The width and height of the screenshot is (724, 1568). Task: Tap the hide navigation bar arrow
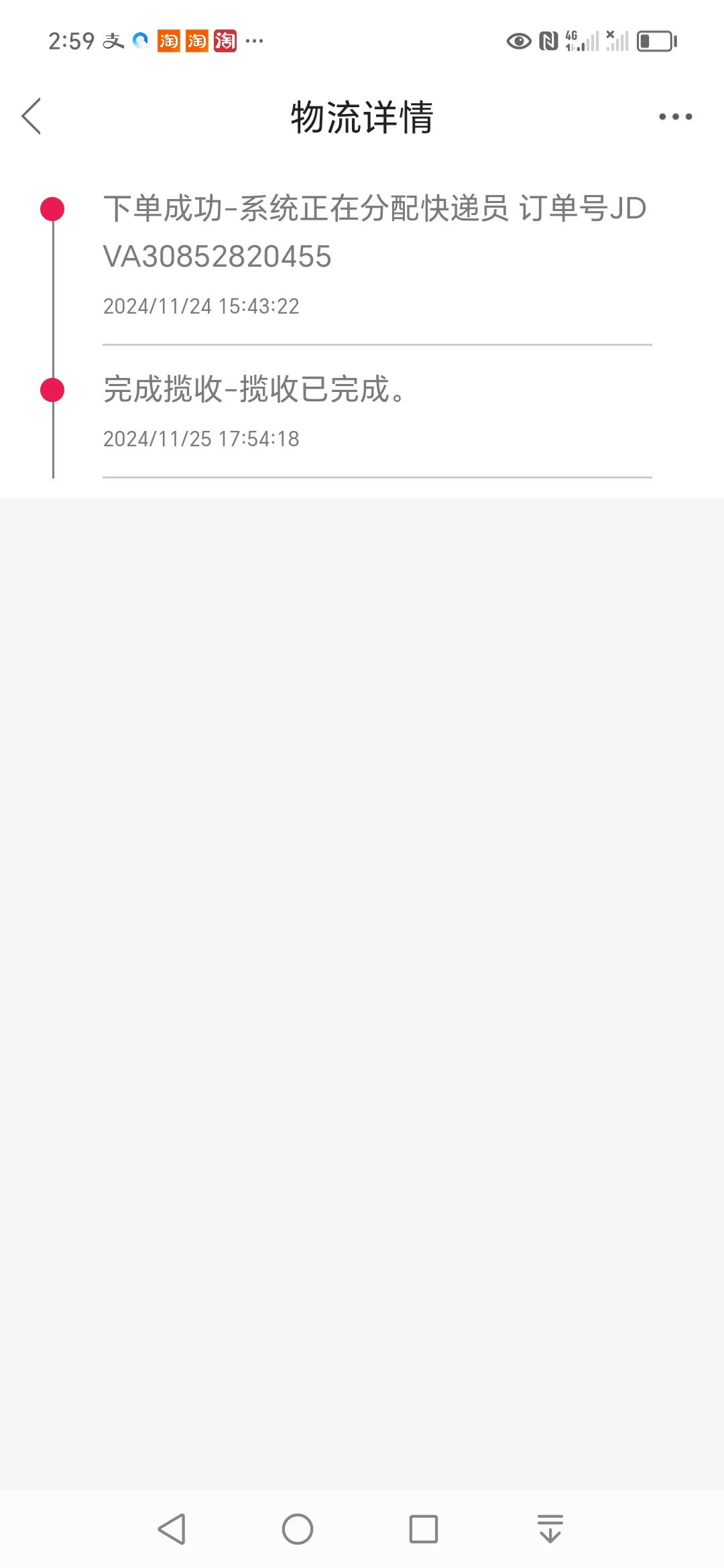pyautogui.click(x=550, y=1528)
